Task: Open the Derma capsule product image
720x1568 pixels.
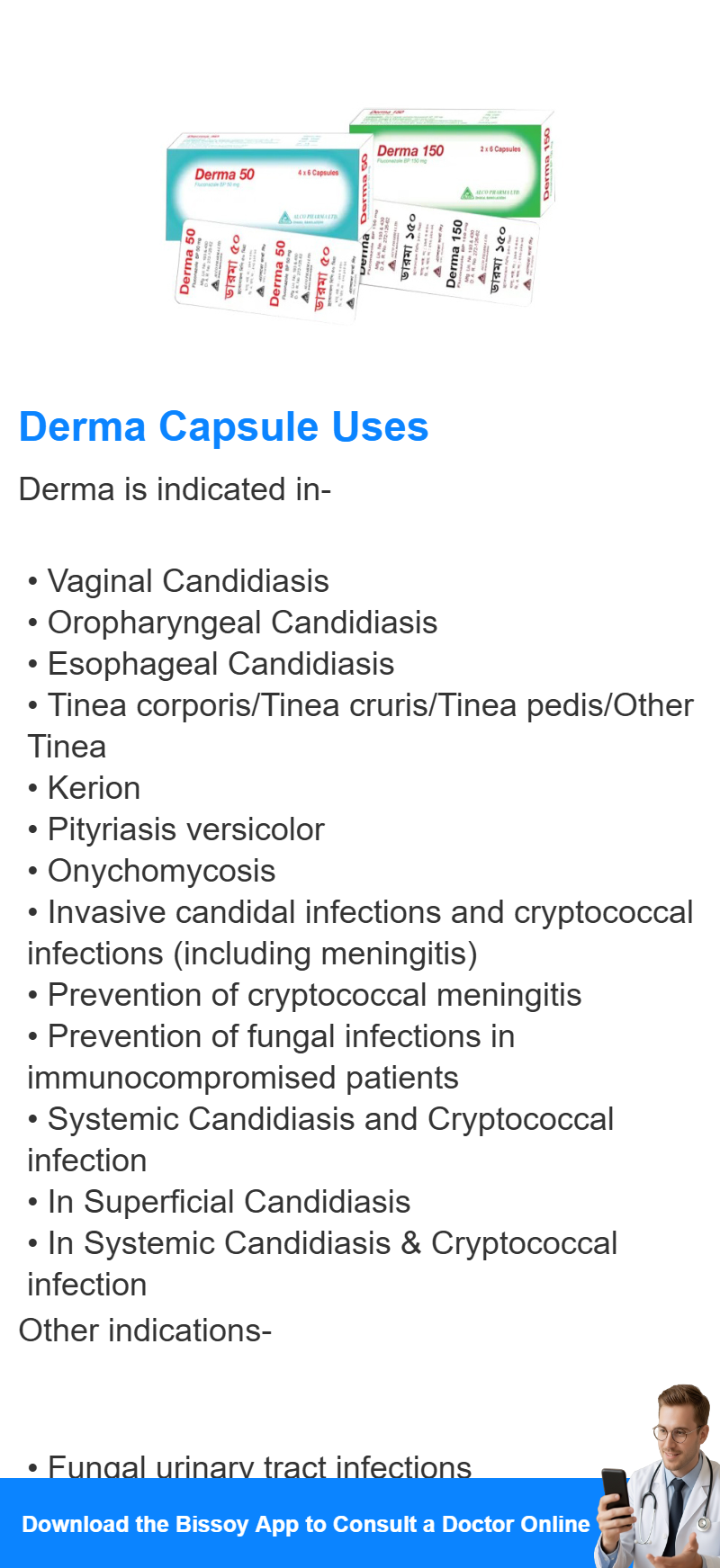Action: pyautogui.click(x=360, y=216)
